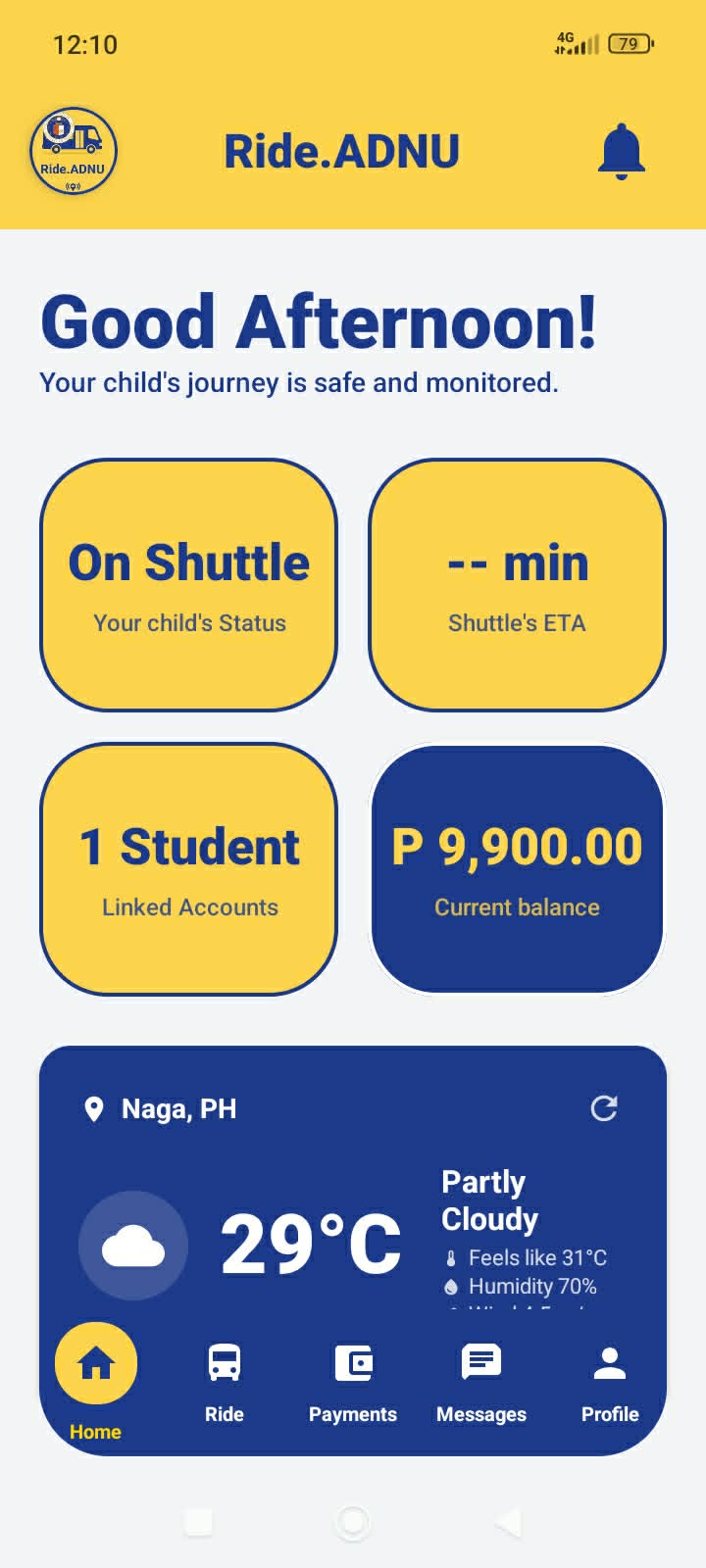View the 1 Student linked accounts card
This screenshot has height=1568, width=706.
click(x=188, y=869)
